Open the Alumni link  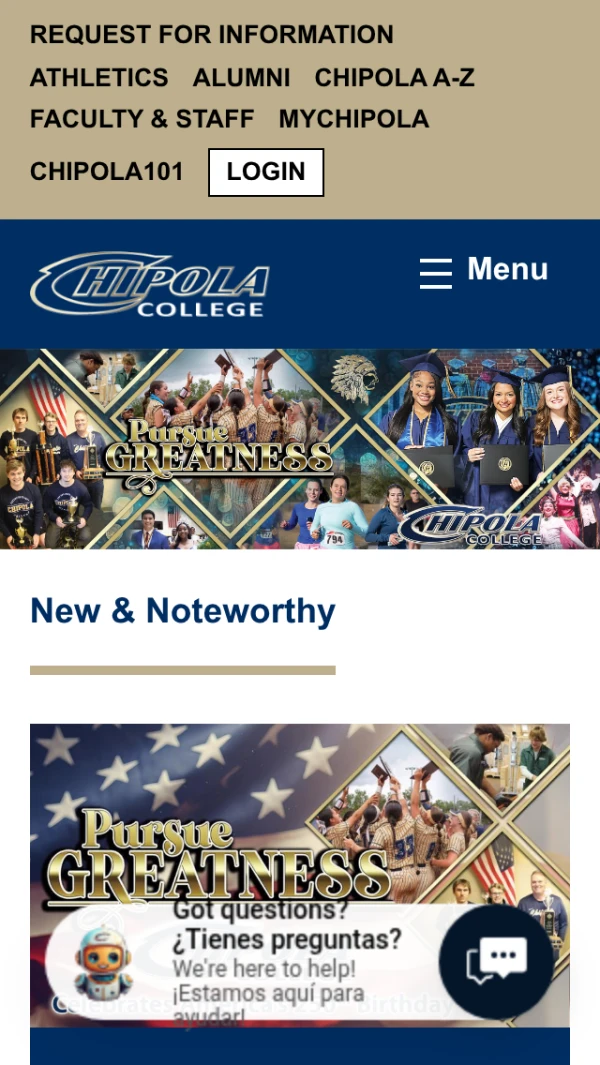(x=241, y=78)
